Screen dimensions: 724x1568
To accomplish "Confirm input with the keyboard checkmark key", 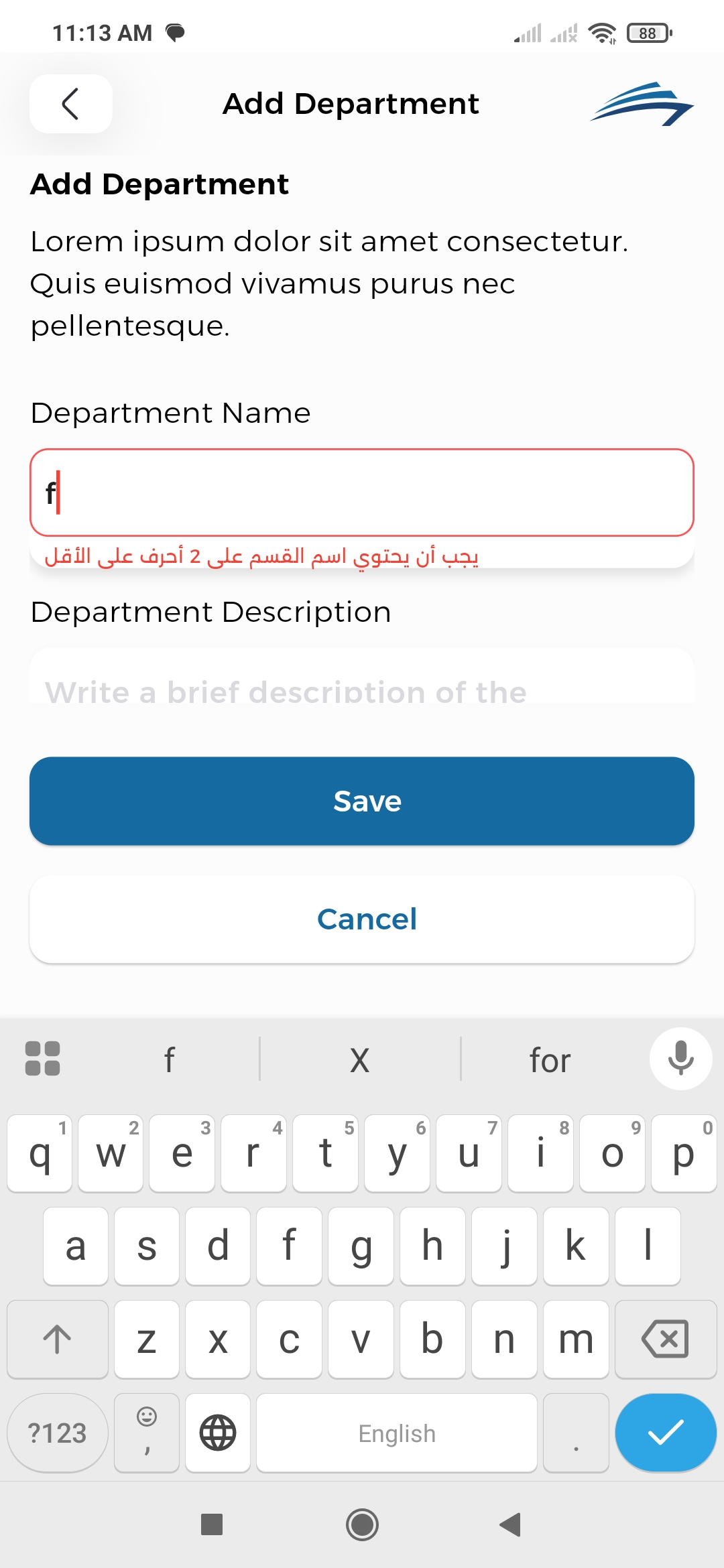I will (665, 1433).
